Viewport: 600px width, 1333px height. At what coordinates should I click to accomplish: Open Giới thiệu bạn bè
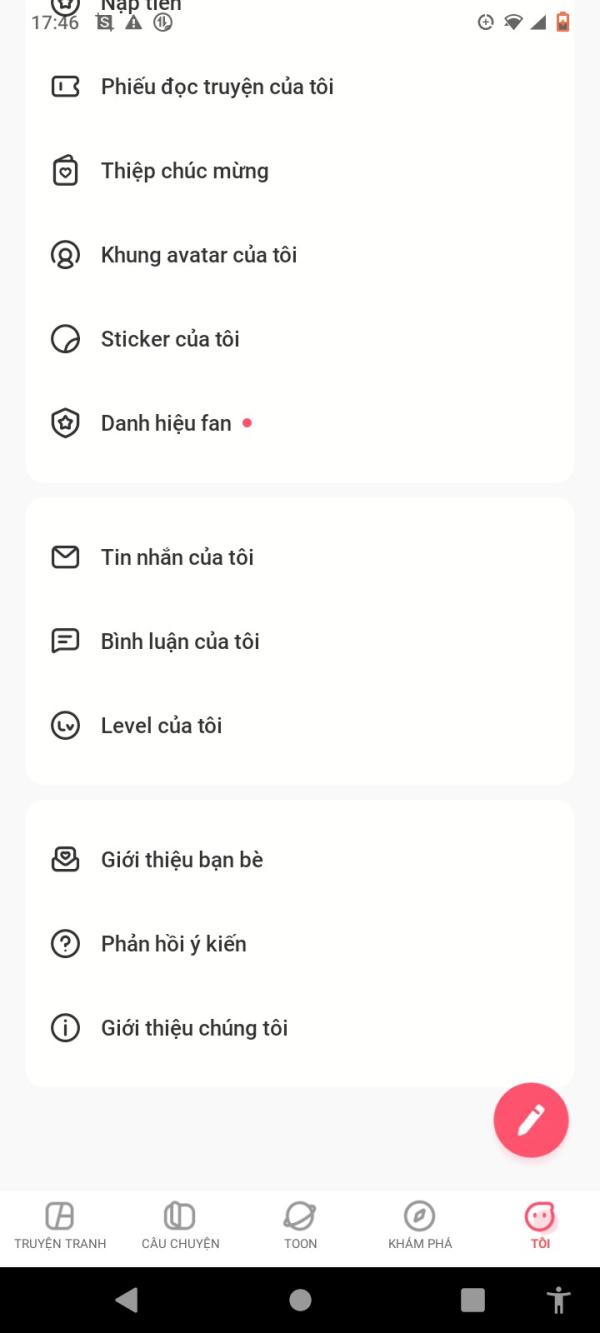300,859
